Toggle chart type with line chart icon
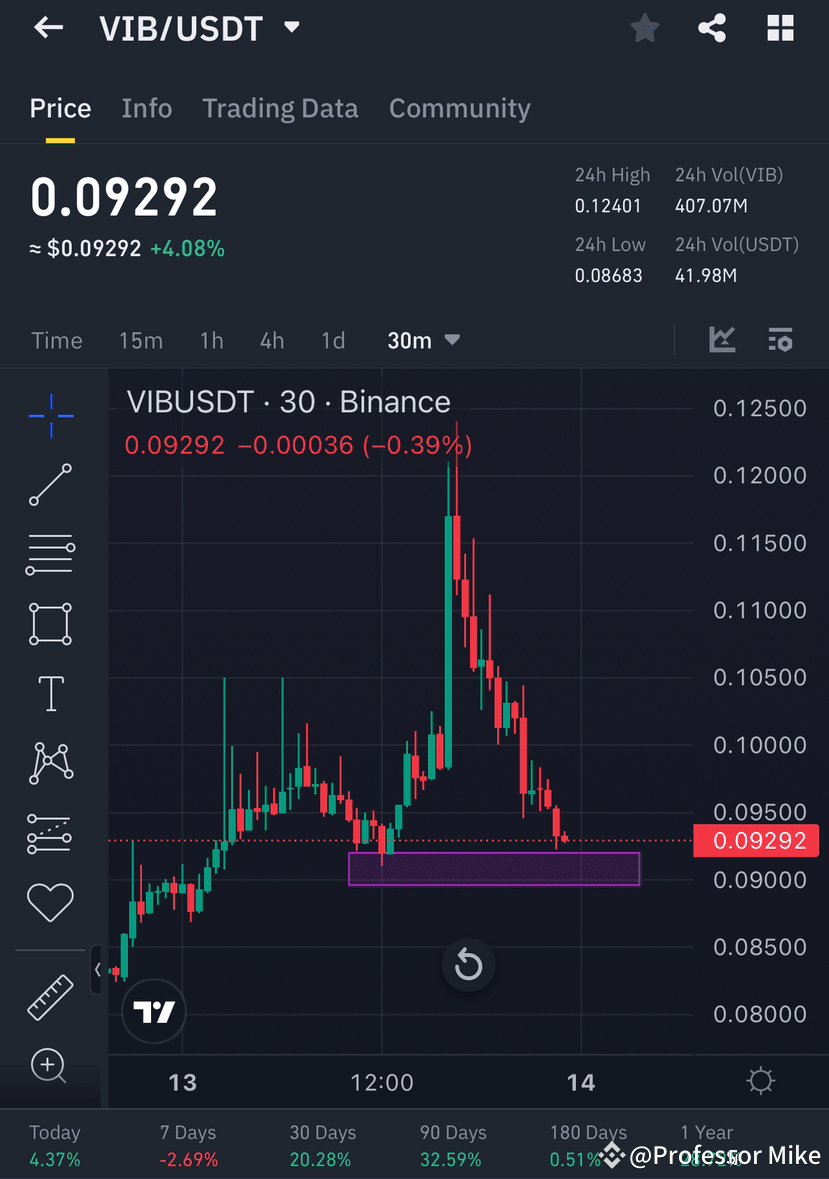 (722, 340)
